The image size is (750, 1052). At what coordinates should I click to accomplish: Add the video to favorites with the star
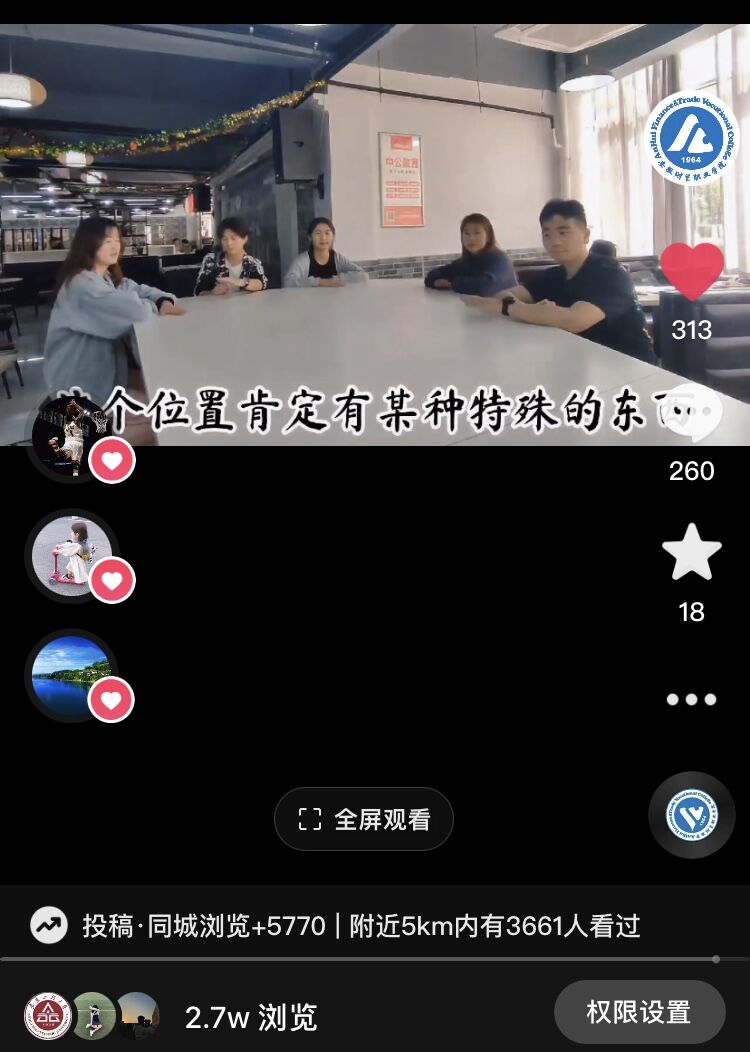coord(691,553)
